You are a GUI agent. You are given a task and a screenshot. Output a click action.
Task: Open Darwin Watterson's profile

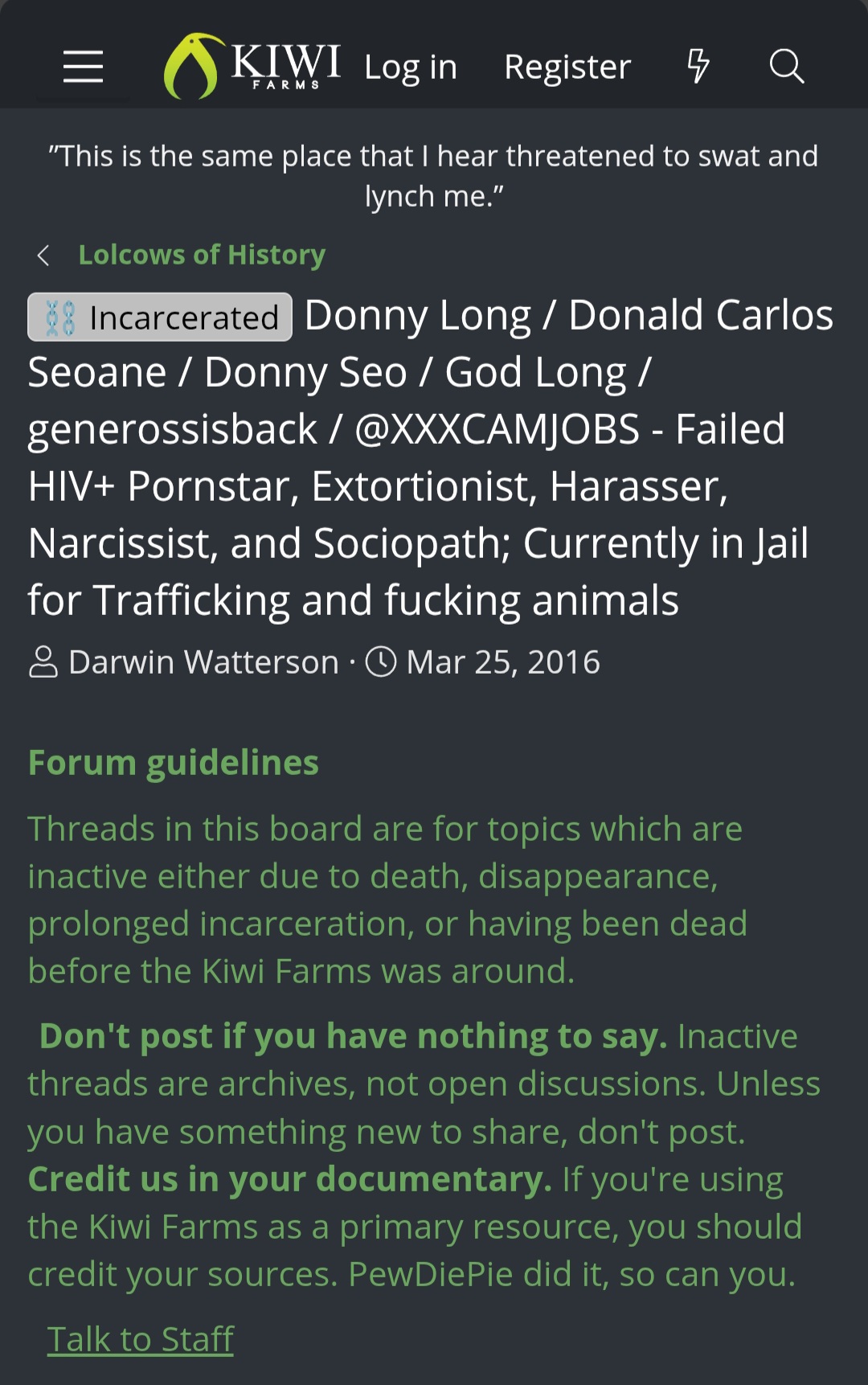(203, 662)
